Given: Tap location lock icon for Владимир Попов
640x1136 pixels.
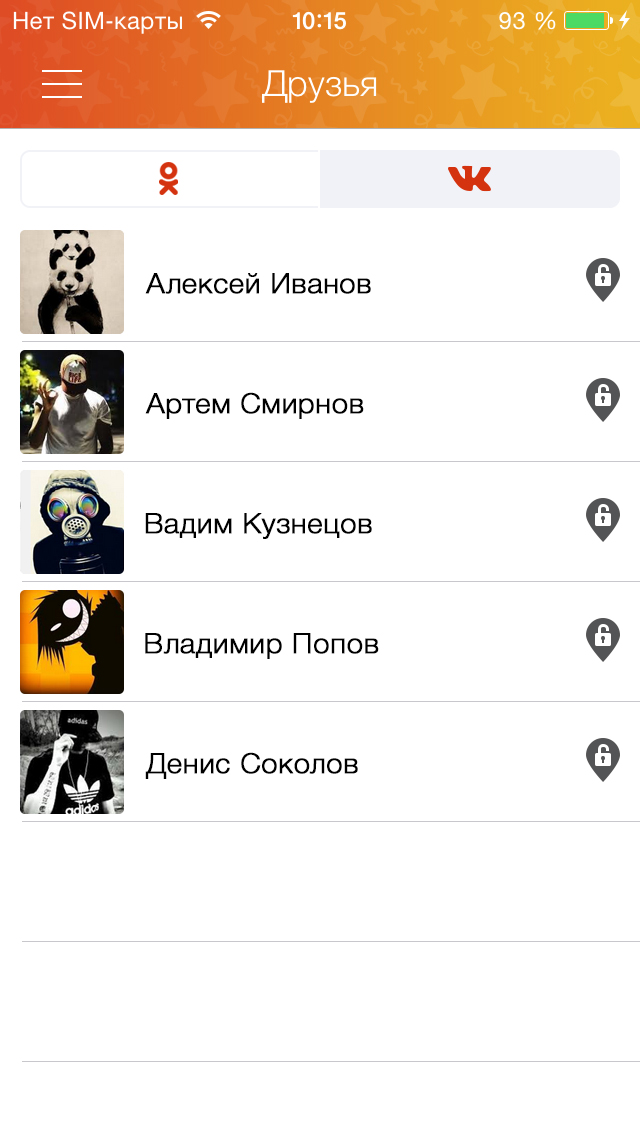Looking at the screenshot, I should pos(603,640).
